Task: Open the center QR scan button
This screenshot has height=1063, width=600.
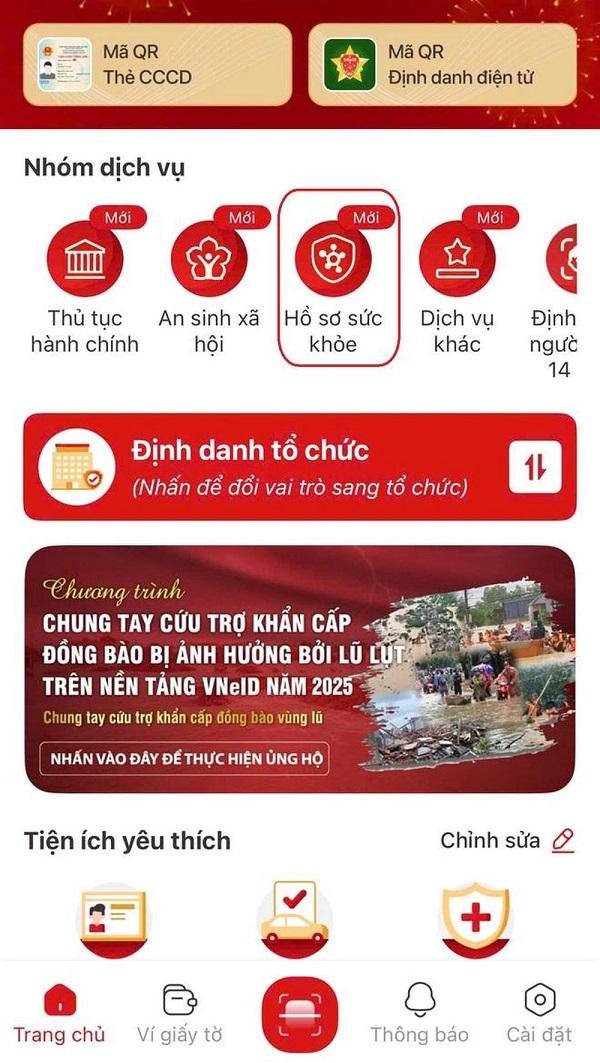Action: point(300,1012)
